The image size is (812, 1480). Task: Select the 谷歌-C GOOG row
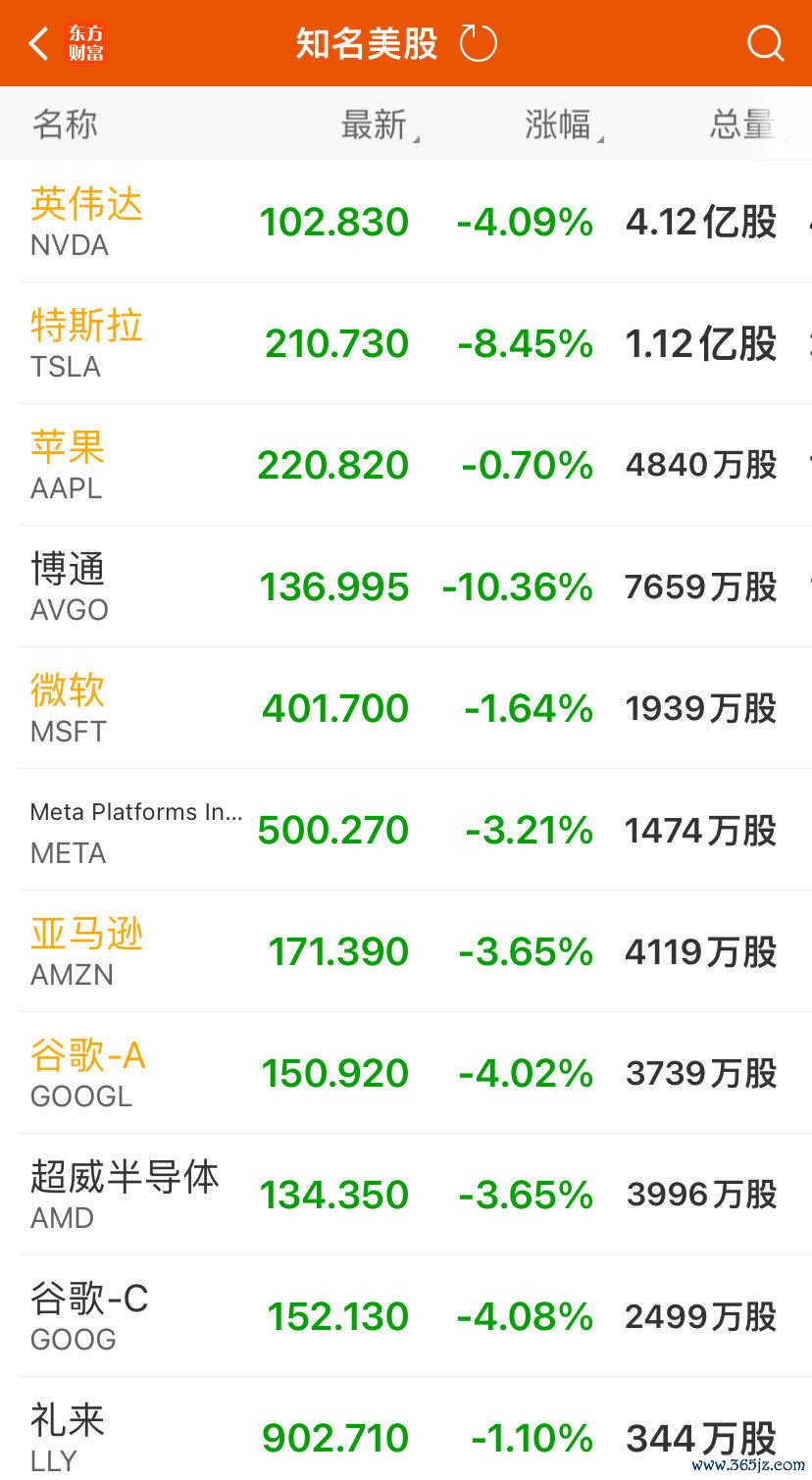(x=406, y=1316)
